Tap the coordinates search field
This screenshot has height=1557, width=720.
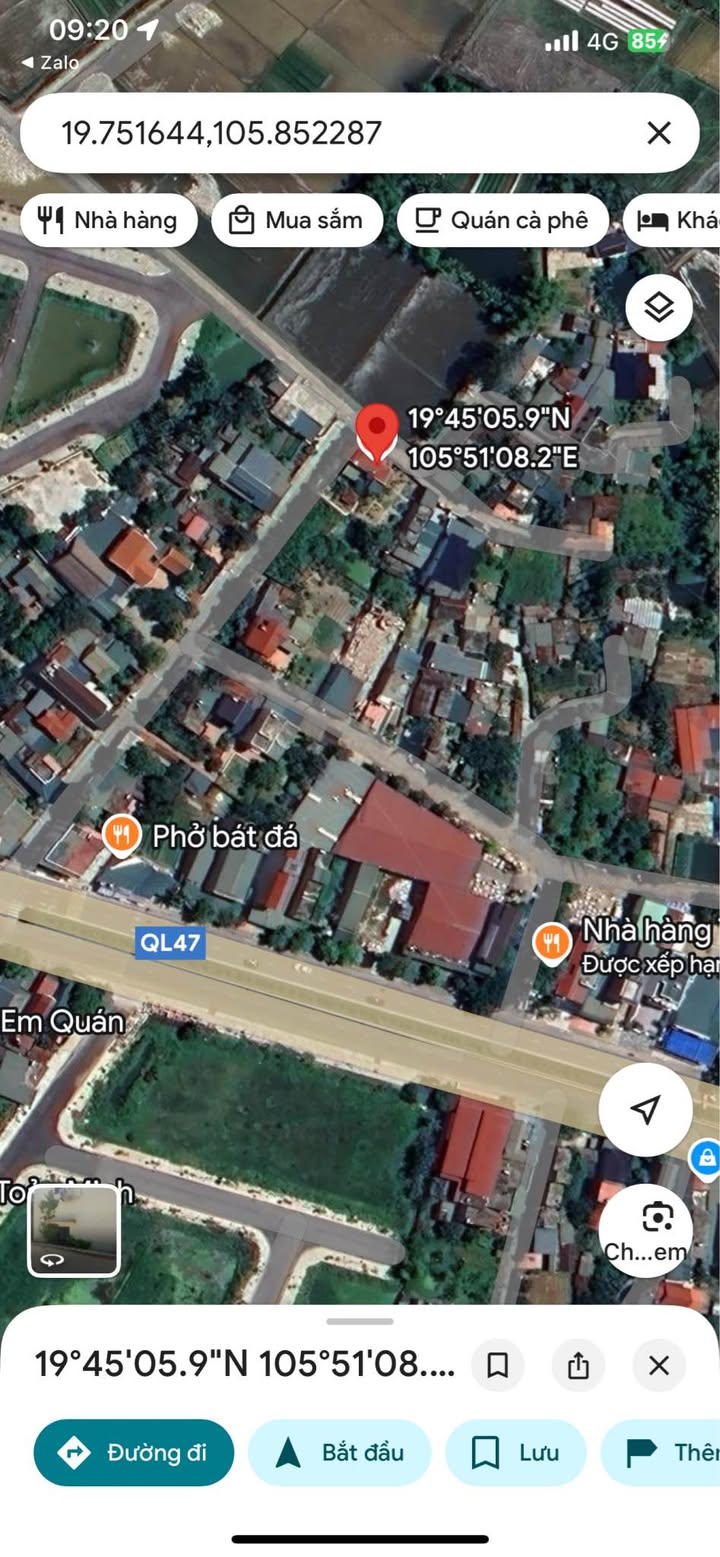point(330,133)
